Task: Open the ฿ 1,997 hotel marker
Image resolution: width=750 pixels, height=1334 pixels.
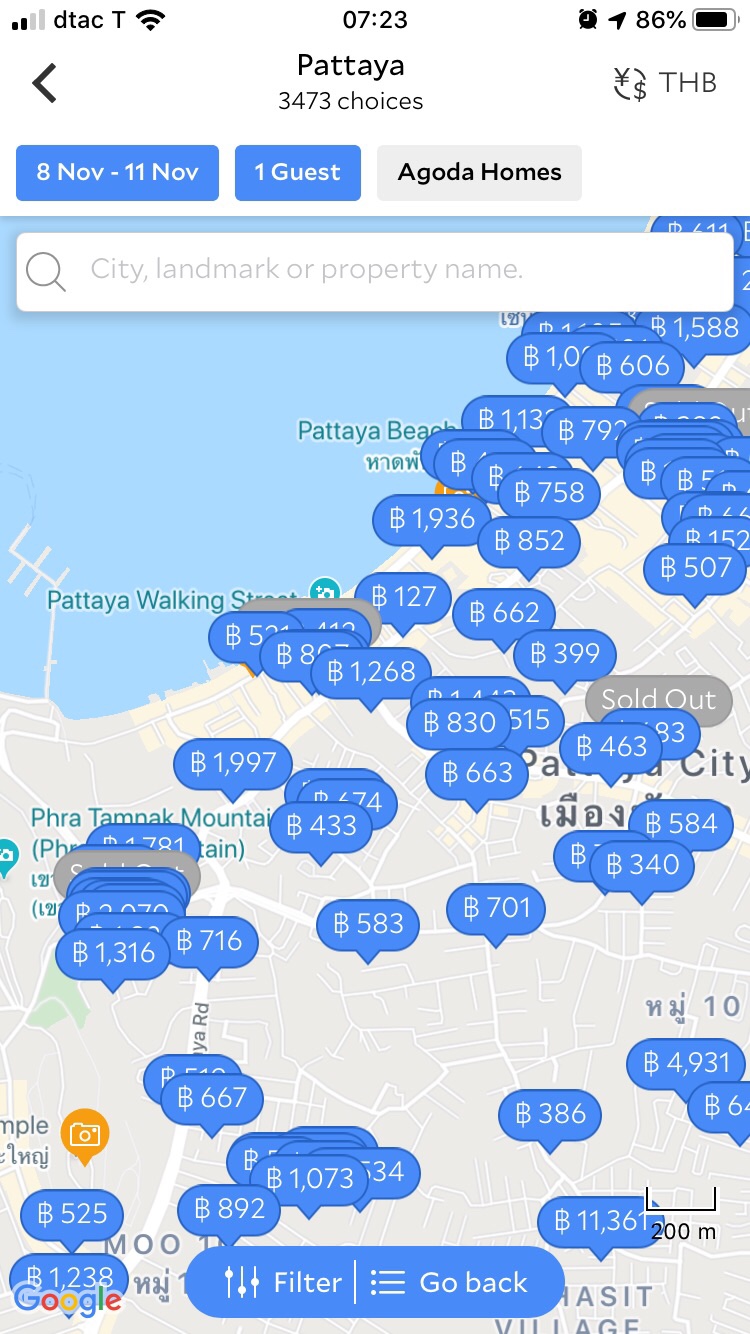Action: tap(232, 763)
